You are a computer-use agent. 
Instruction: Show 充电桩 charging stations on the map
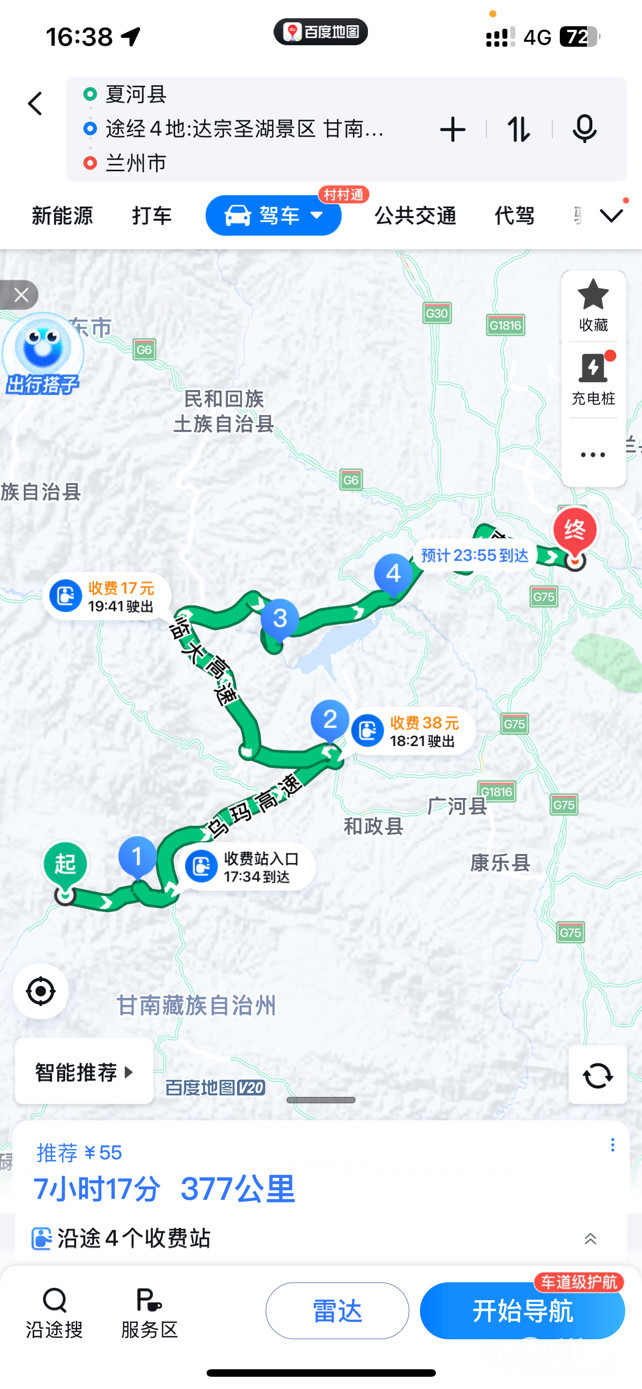593,379
